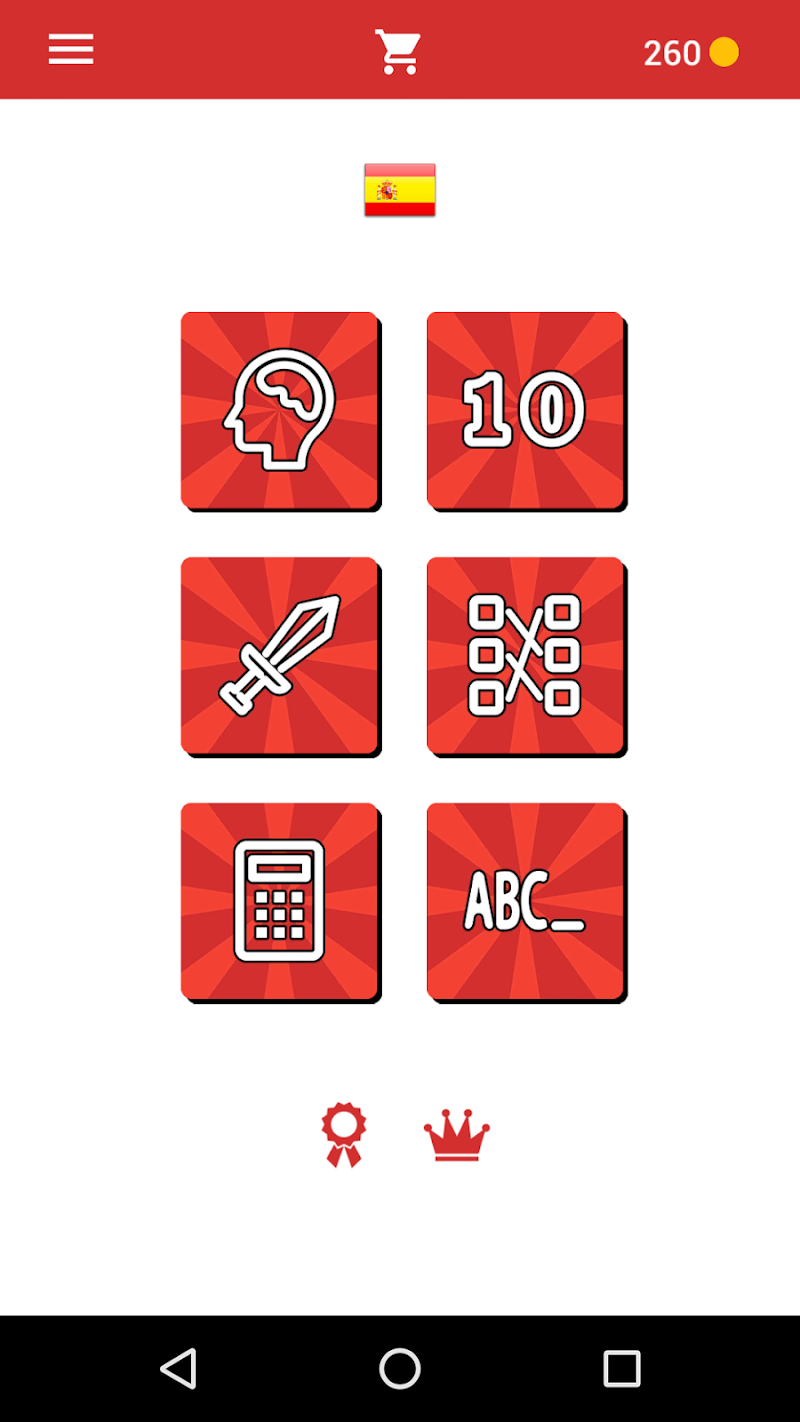Viewport: 800px width, 1422px height.
Task: Start the brain head game mode
Action: (280, 410)
